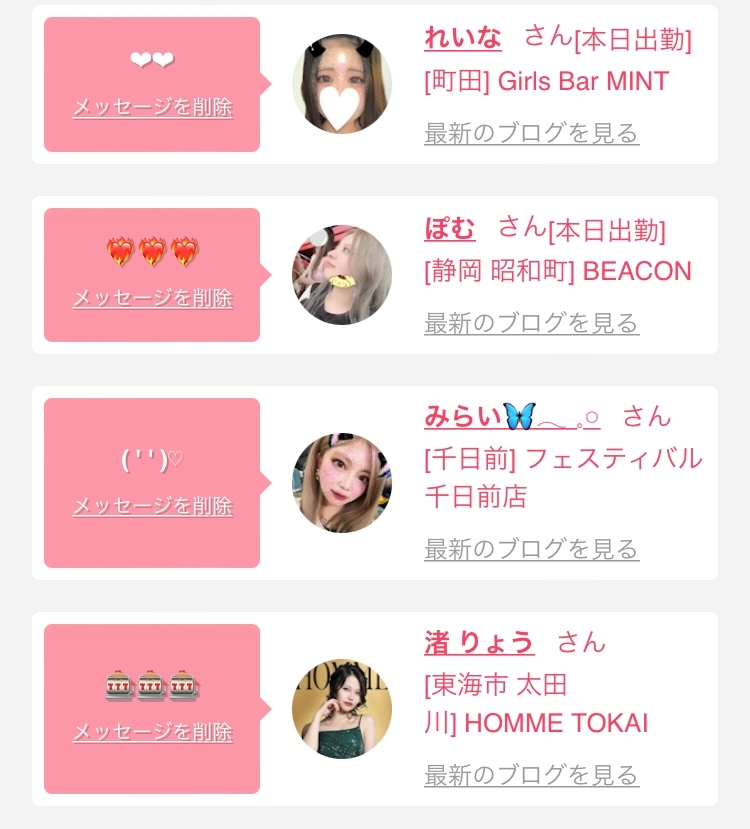
Task: Open みらい's profile name link
Action: (x=512, y=416)
